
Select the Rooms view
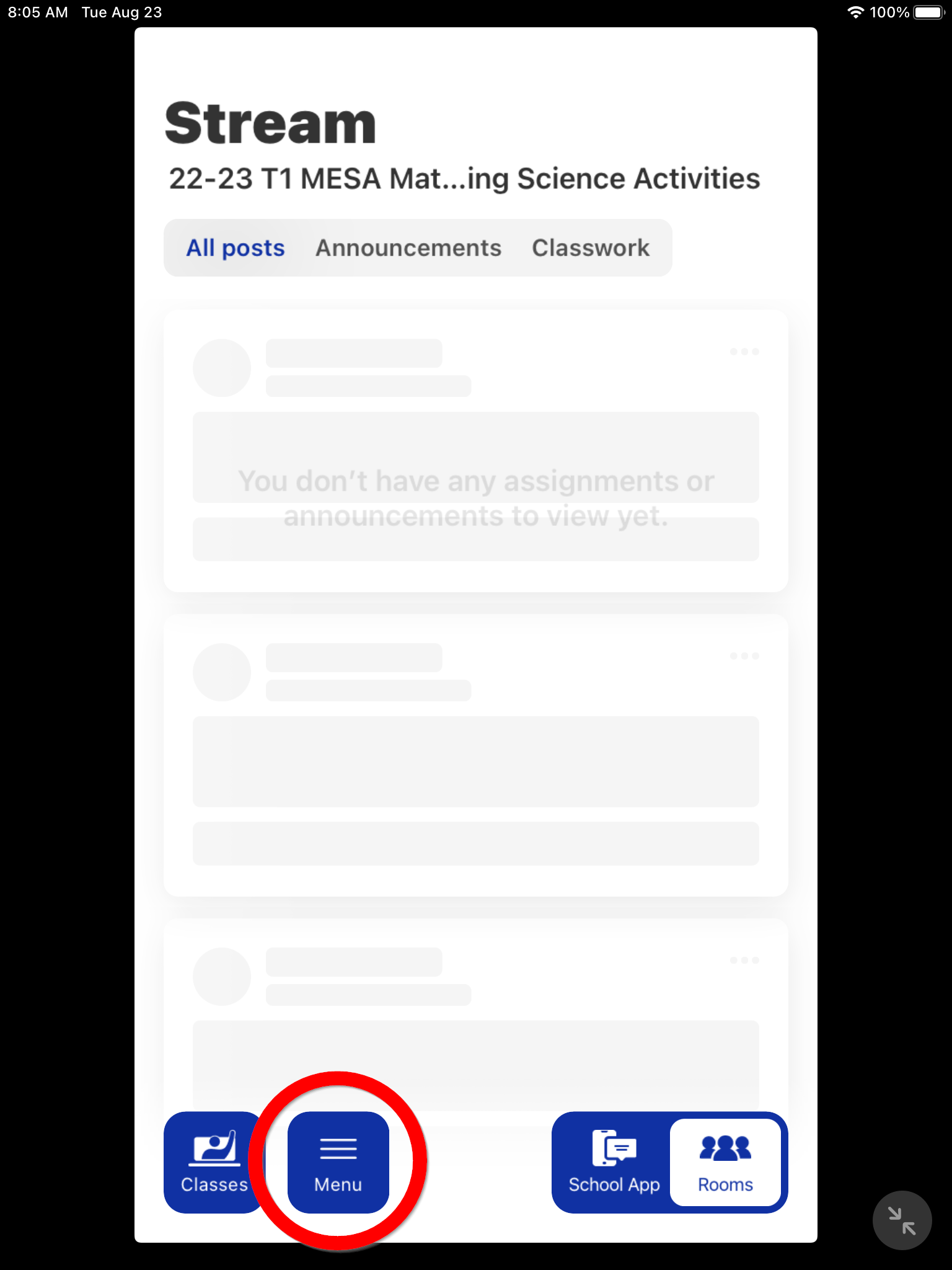(725, 1162)
